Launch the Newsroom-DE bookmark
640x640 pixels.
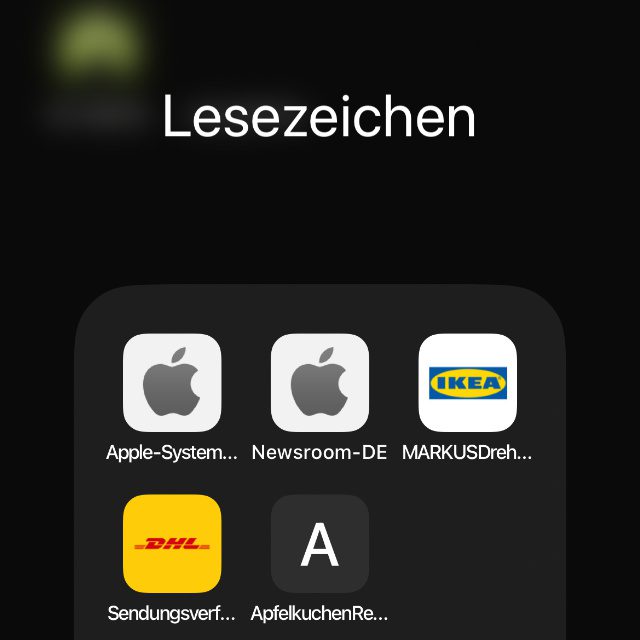319,383
